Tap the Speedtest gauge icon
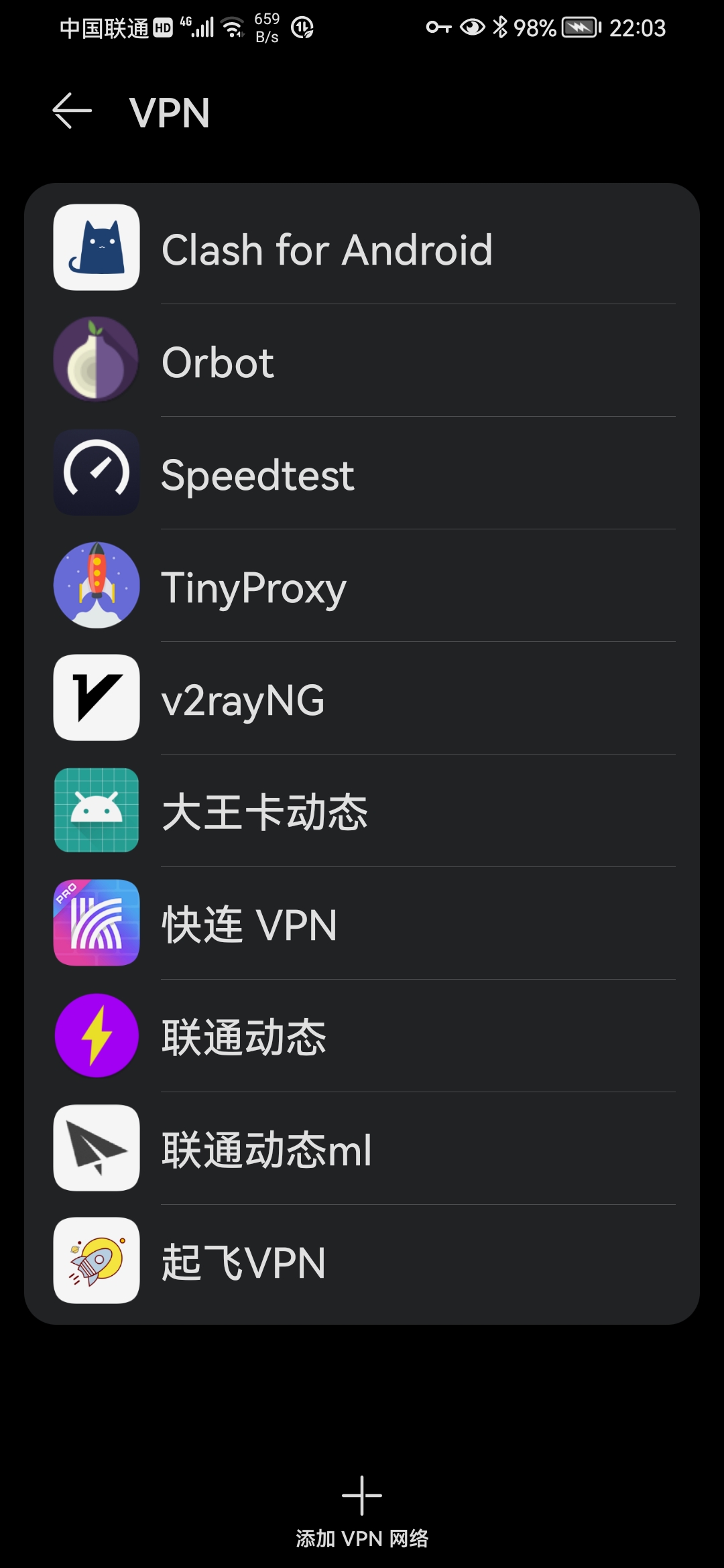Viewport: 724px width, 1568px height. 96,472
